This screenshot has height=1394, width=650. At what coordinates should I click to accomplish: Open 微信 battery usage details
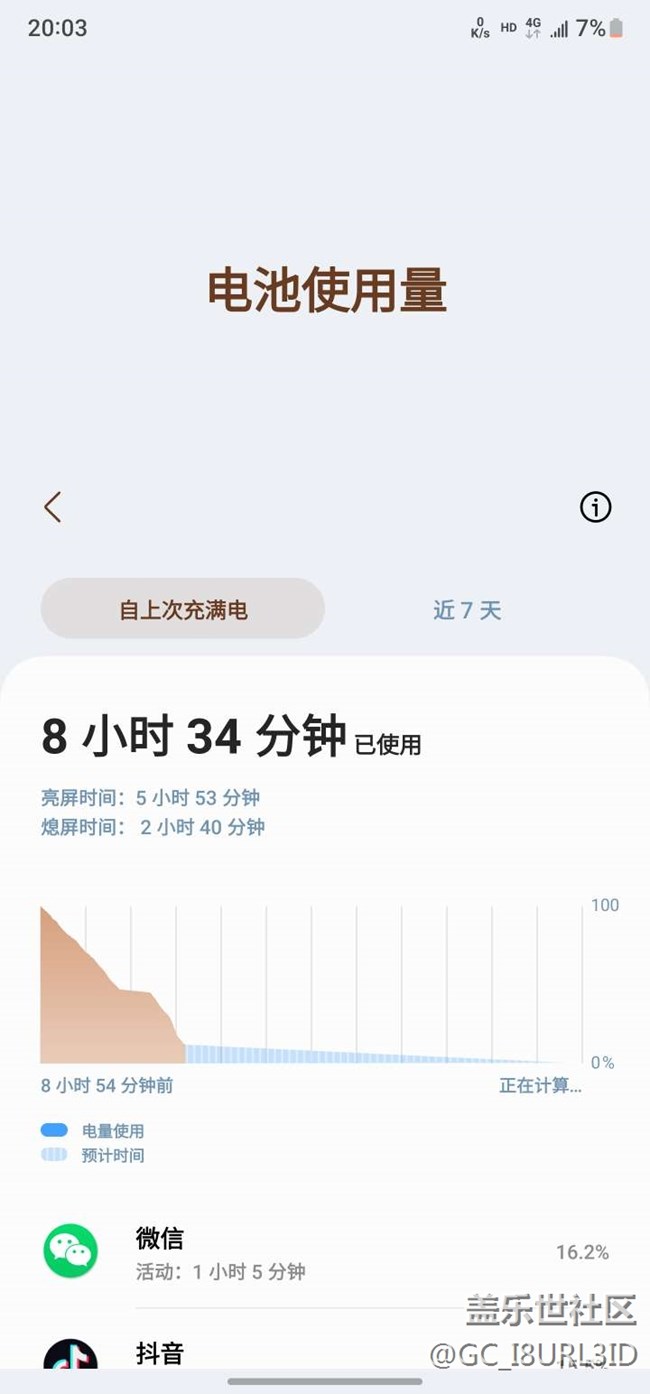(x=325, y=1253)
